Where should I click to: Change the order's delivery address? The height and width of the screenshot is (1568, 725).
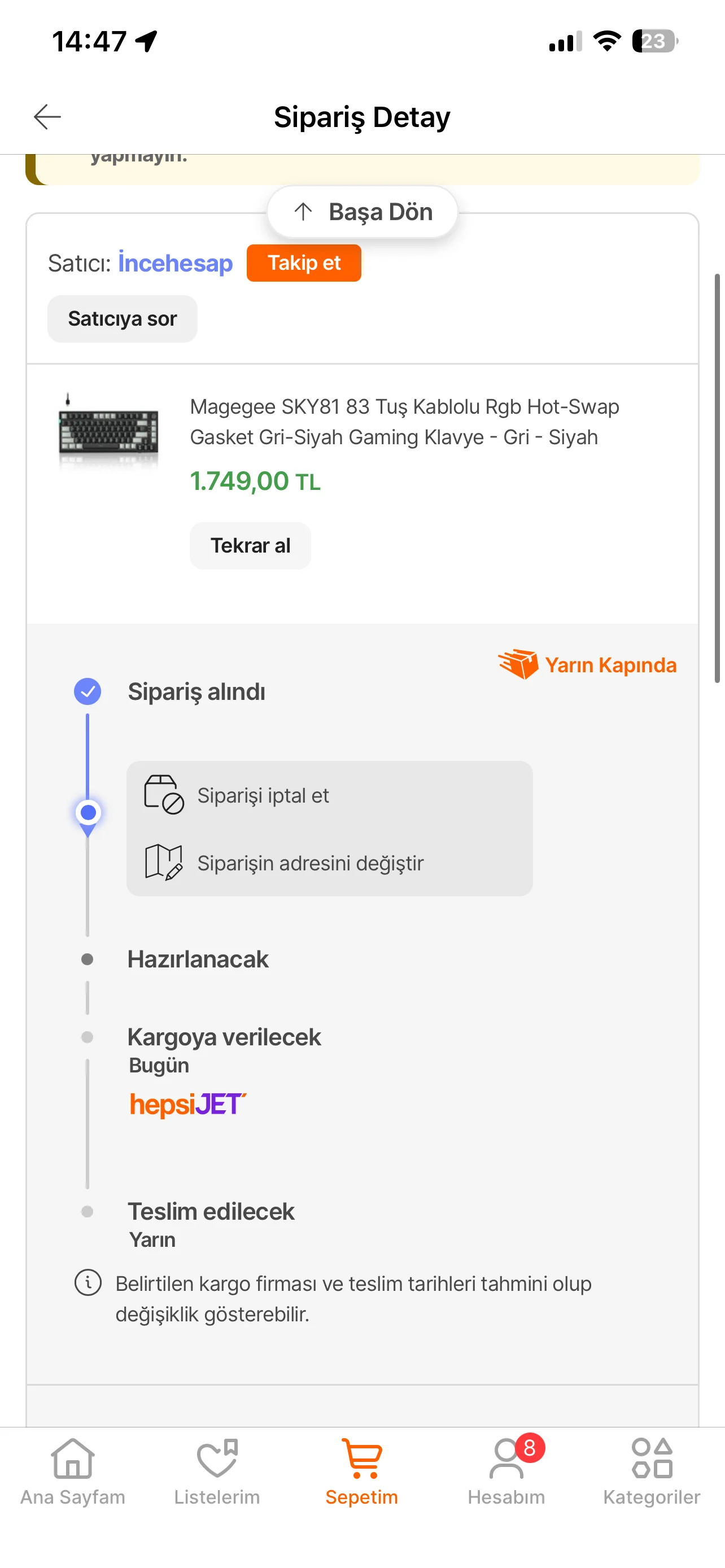point(310,863)
